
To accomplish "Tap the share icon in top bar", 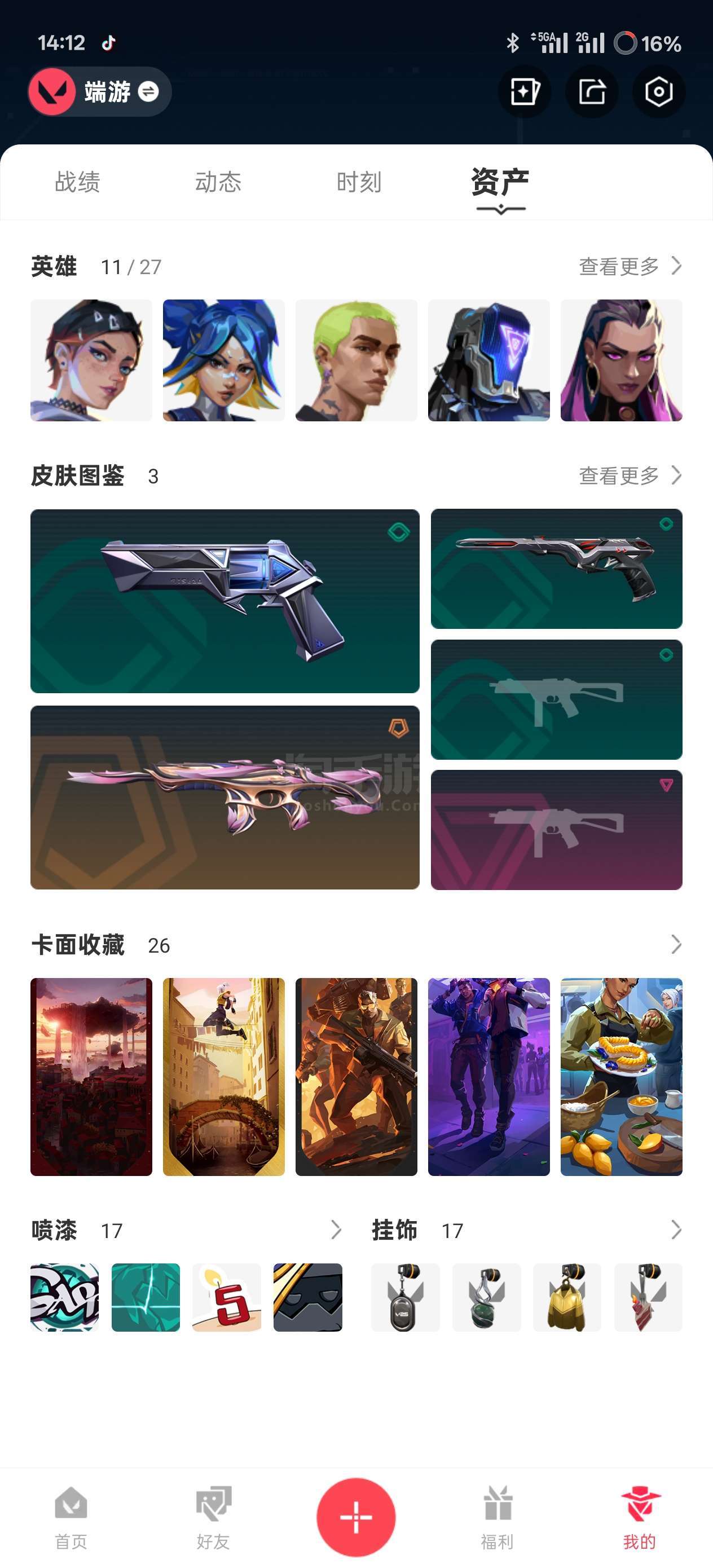I will [x=592, y=92].
